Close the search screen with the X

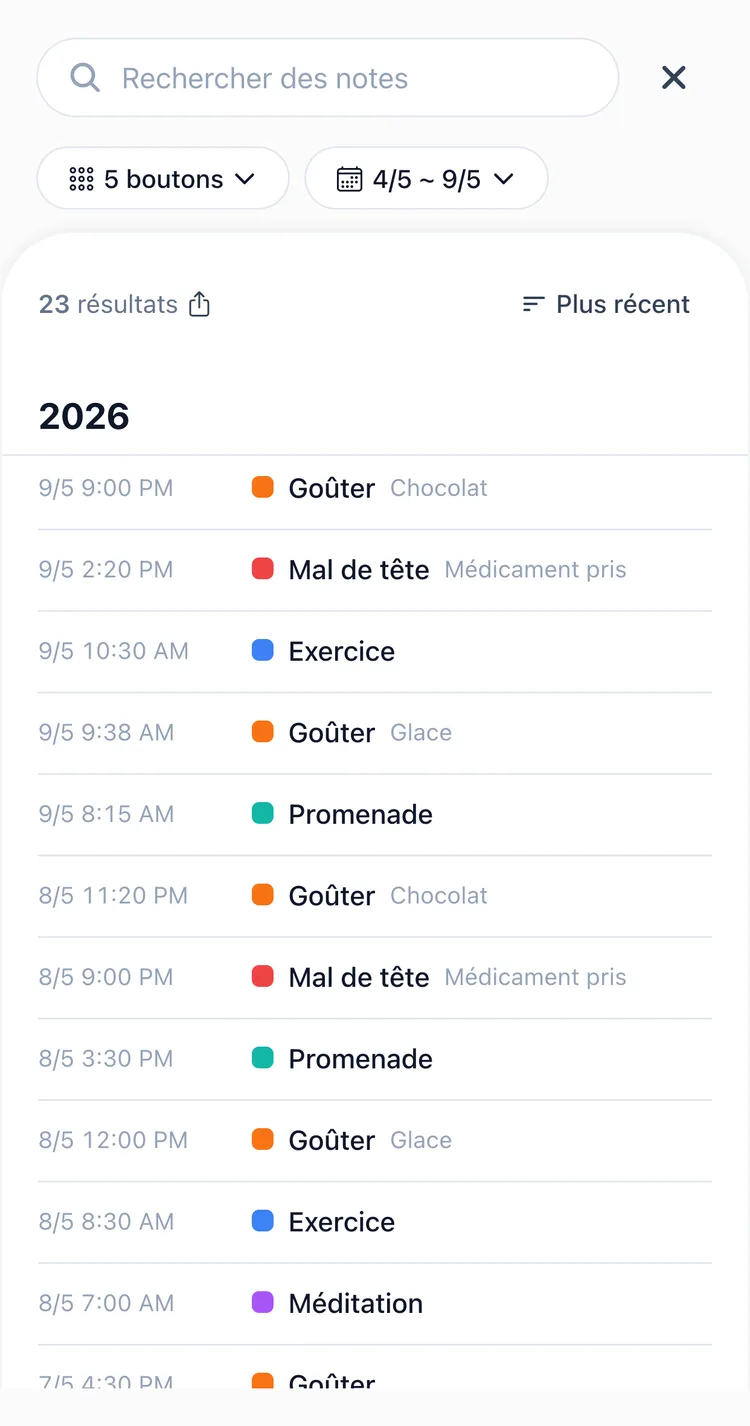click(674, 78)
